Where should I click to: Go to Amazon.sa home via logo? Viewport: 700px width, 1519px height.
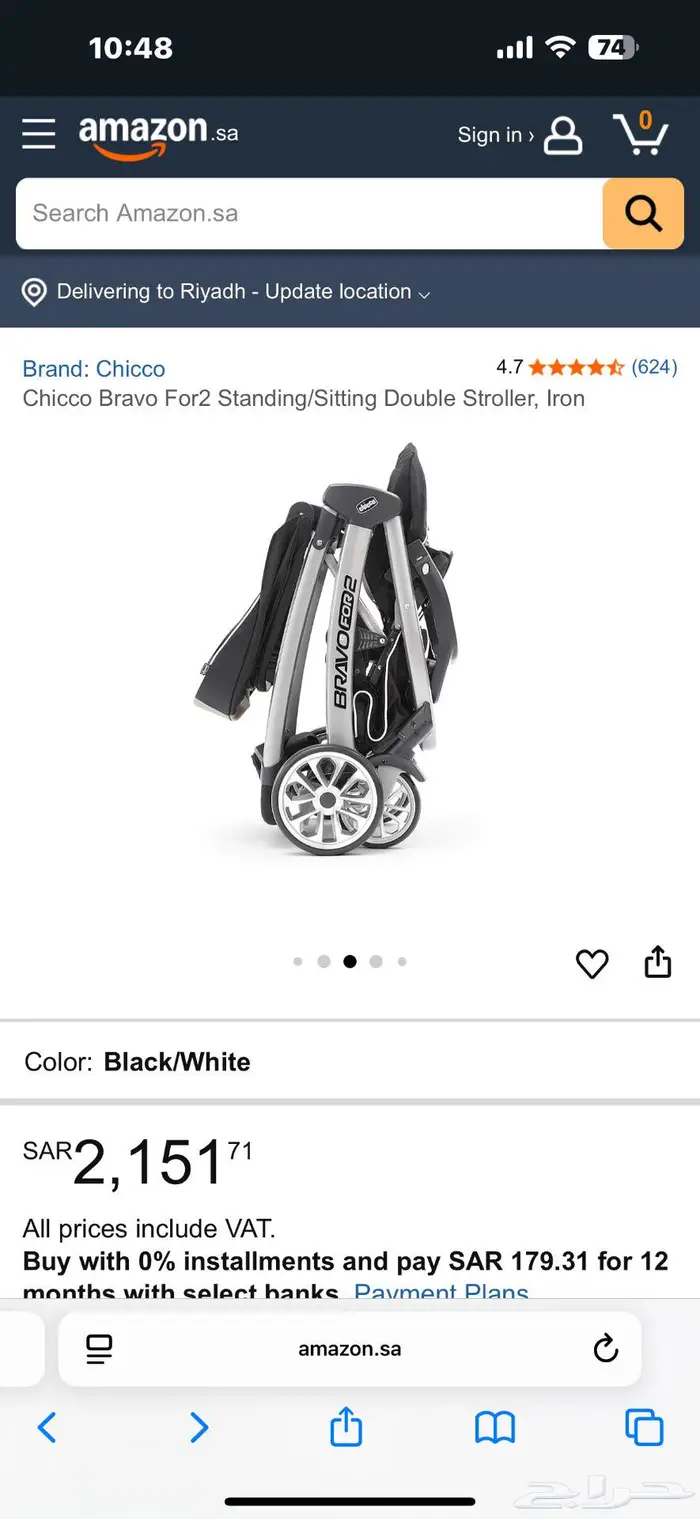point(158,134)
